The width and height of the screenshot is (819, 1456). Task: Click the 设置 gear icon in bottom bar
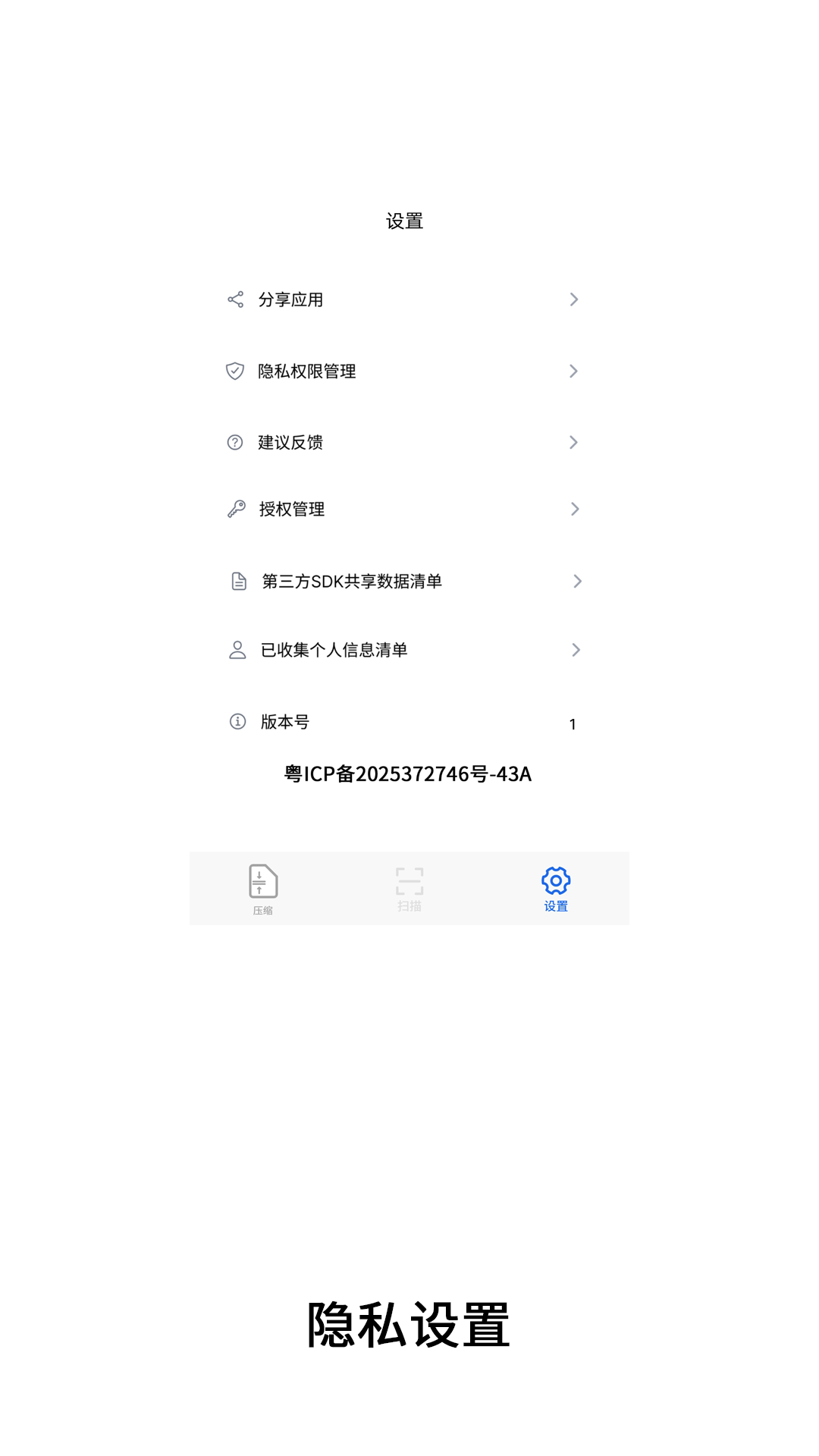556,880
